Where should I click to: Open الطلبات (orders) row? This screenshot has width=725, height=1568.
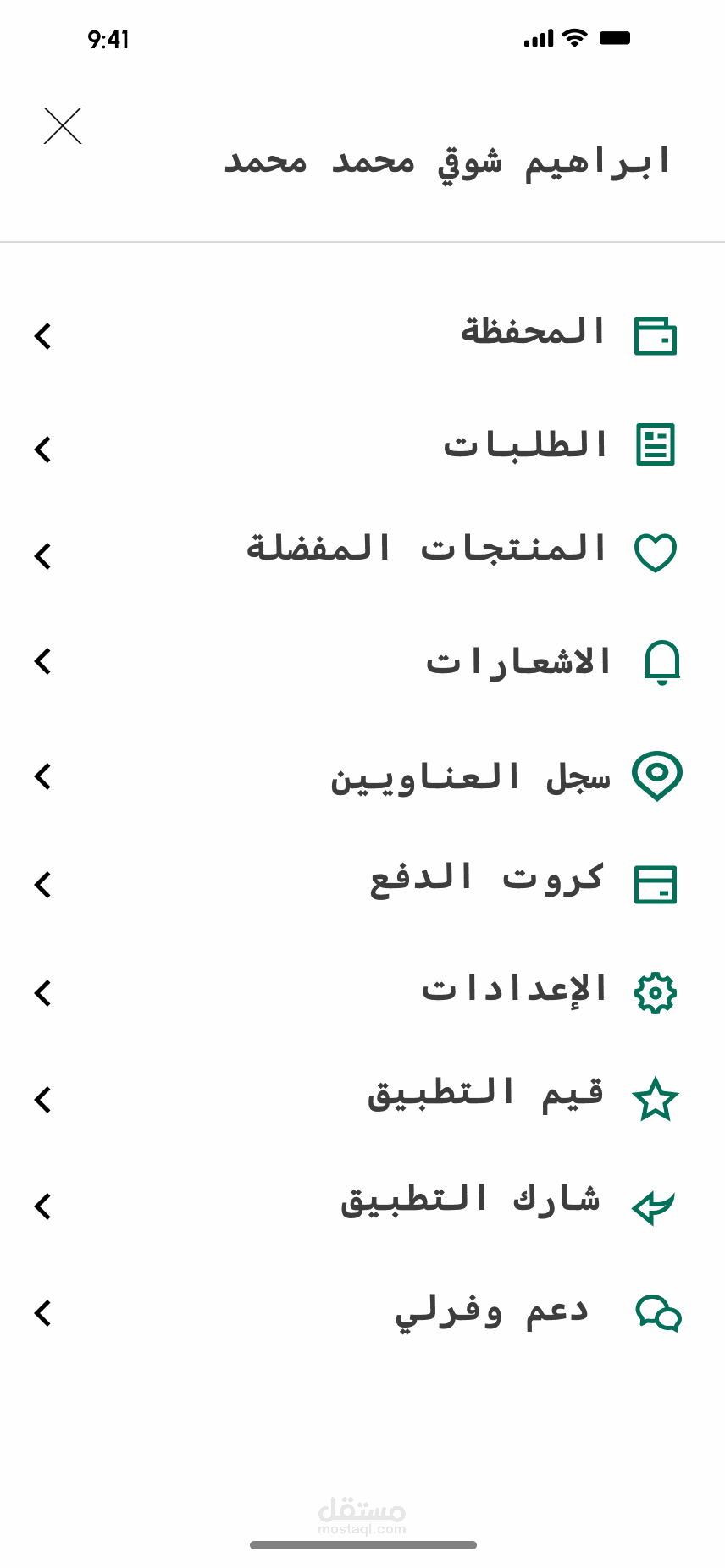[x=525, y=445]
